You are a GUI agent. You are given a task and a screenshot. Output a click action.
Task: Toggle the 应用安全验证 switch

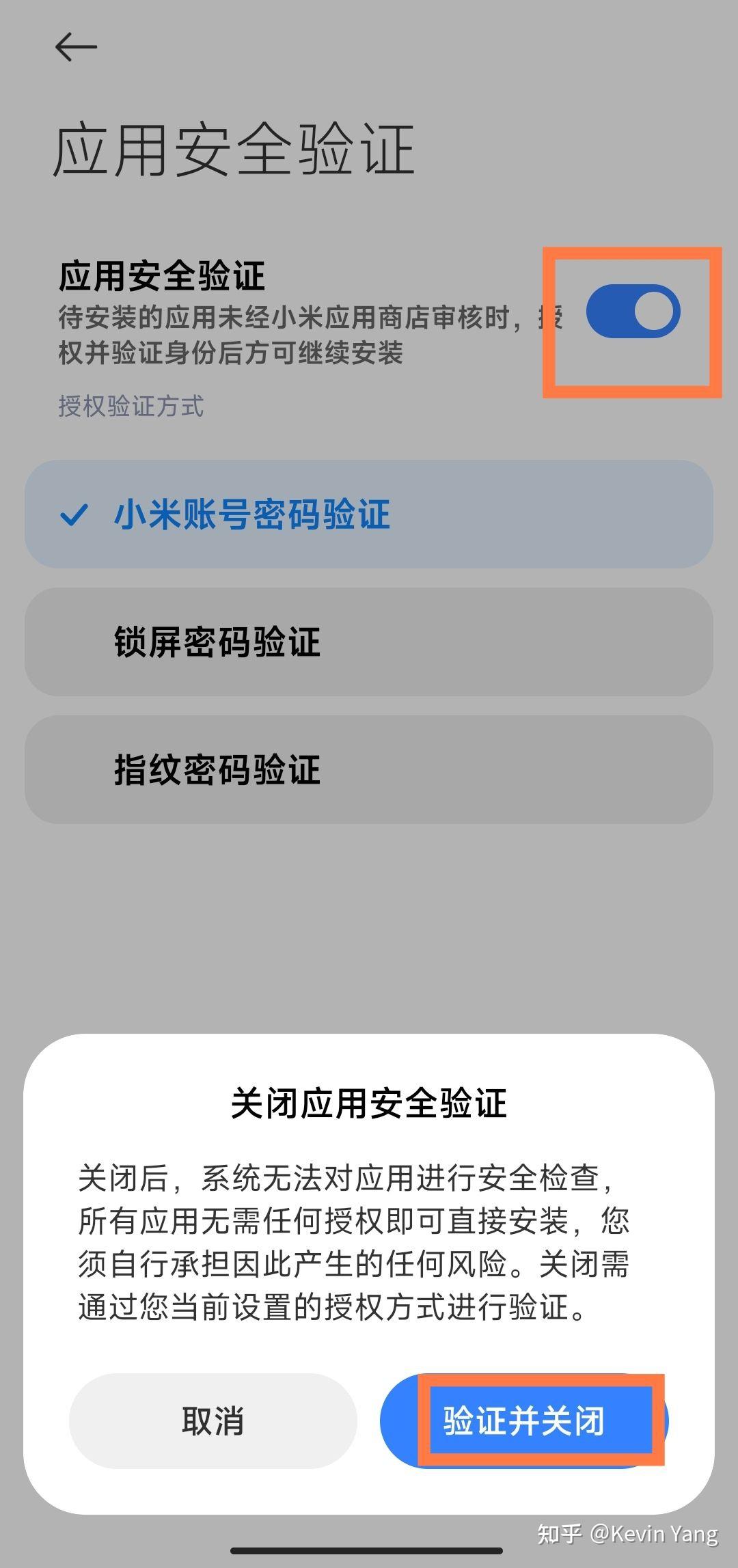(x=633, y=312)
